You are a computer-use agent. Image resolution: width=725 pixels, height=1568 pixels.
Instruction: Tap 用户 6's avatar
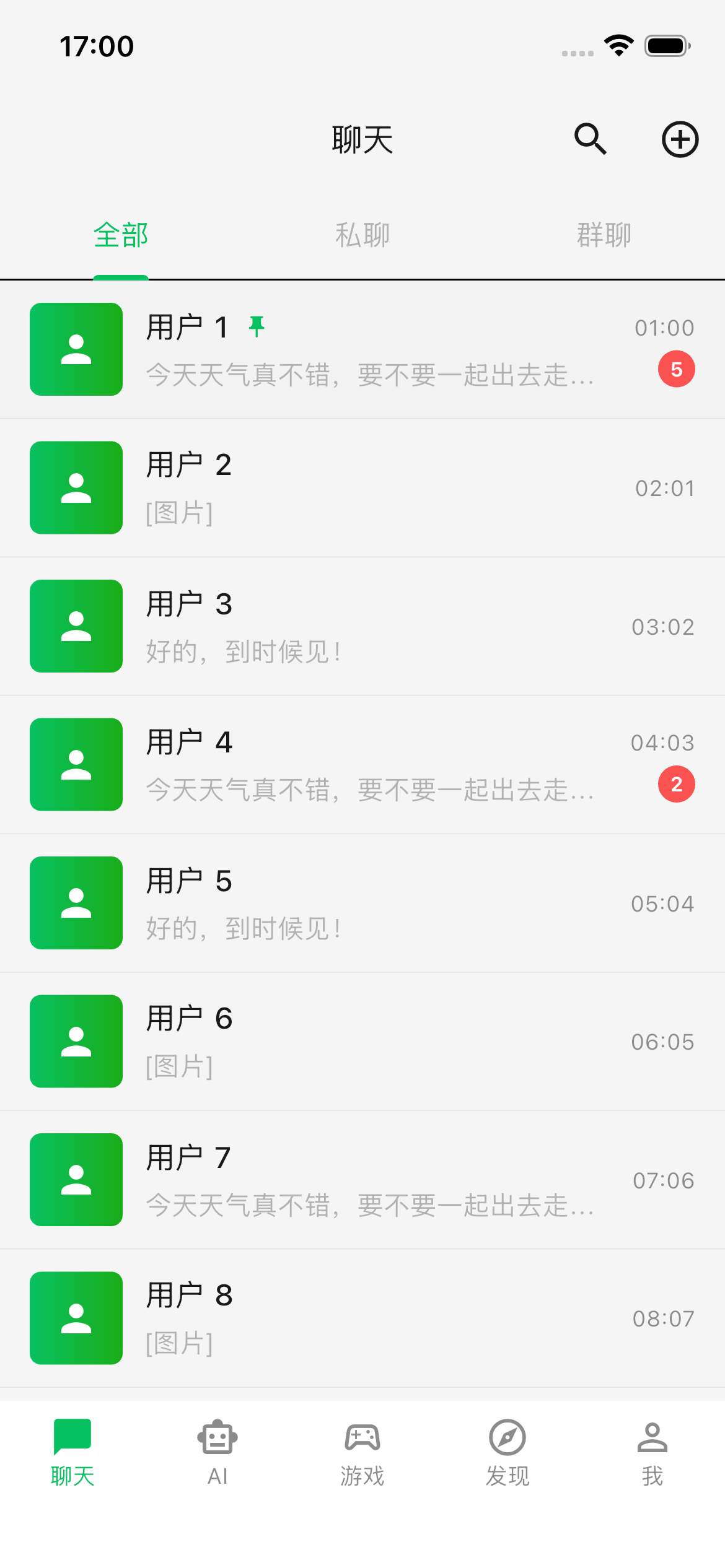pyautogui.click(x=76, y=1042)
